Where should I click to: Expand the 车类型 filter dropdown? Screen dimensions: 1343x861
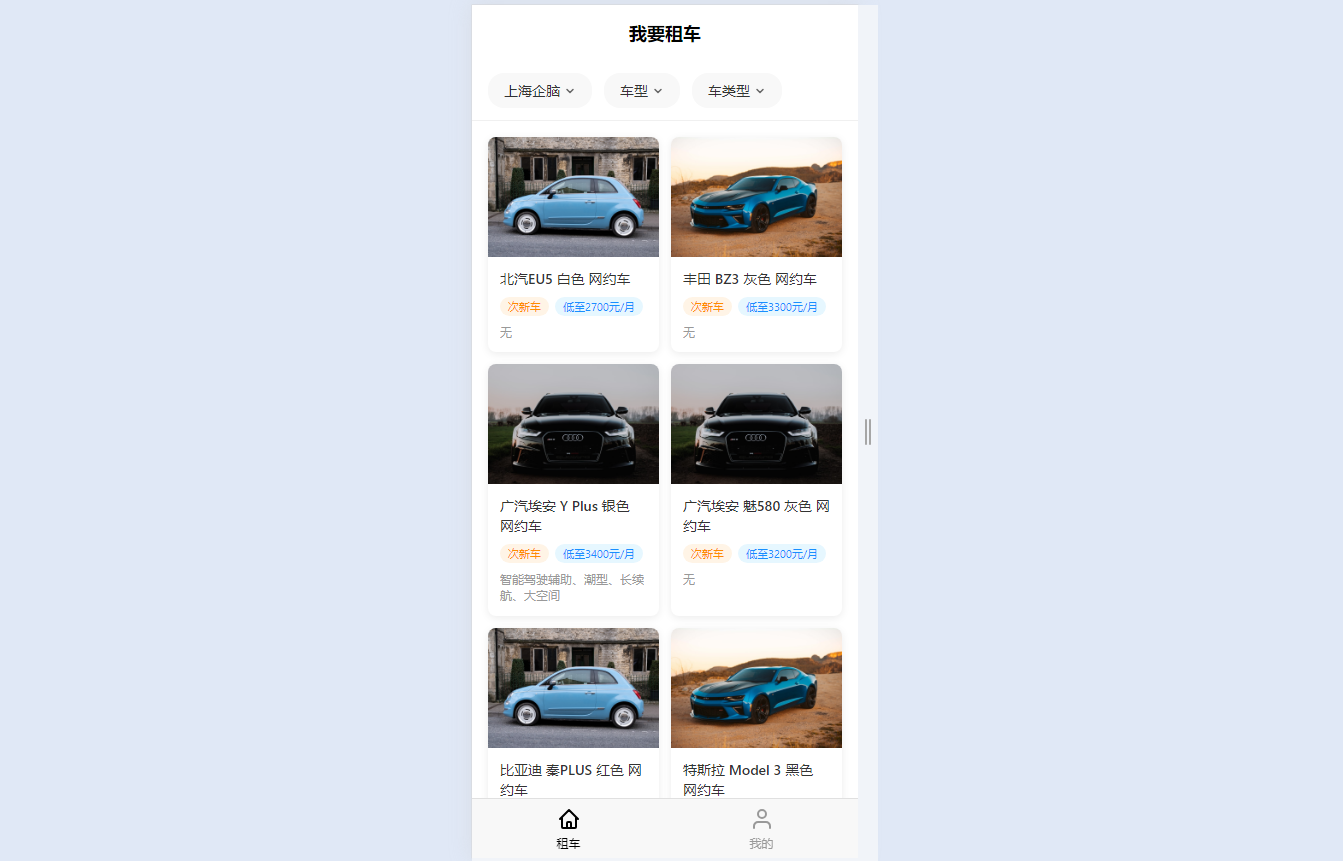736,91
